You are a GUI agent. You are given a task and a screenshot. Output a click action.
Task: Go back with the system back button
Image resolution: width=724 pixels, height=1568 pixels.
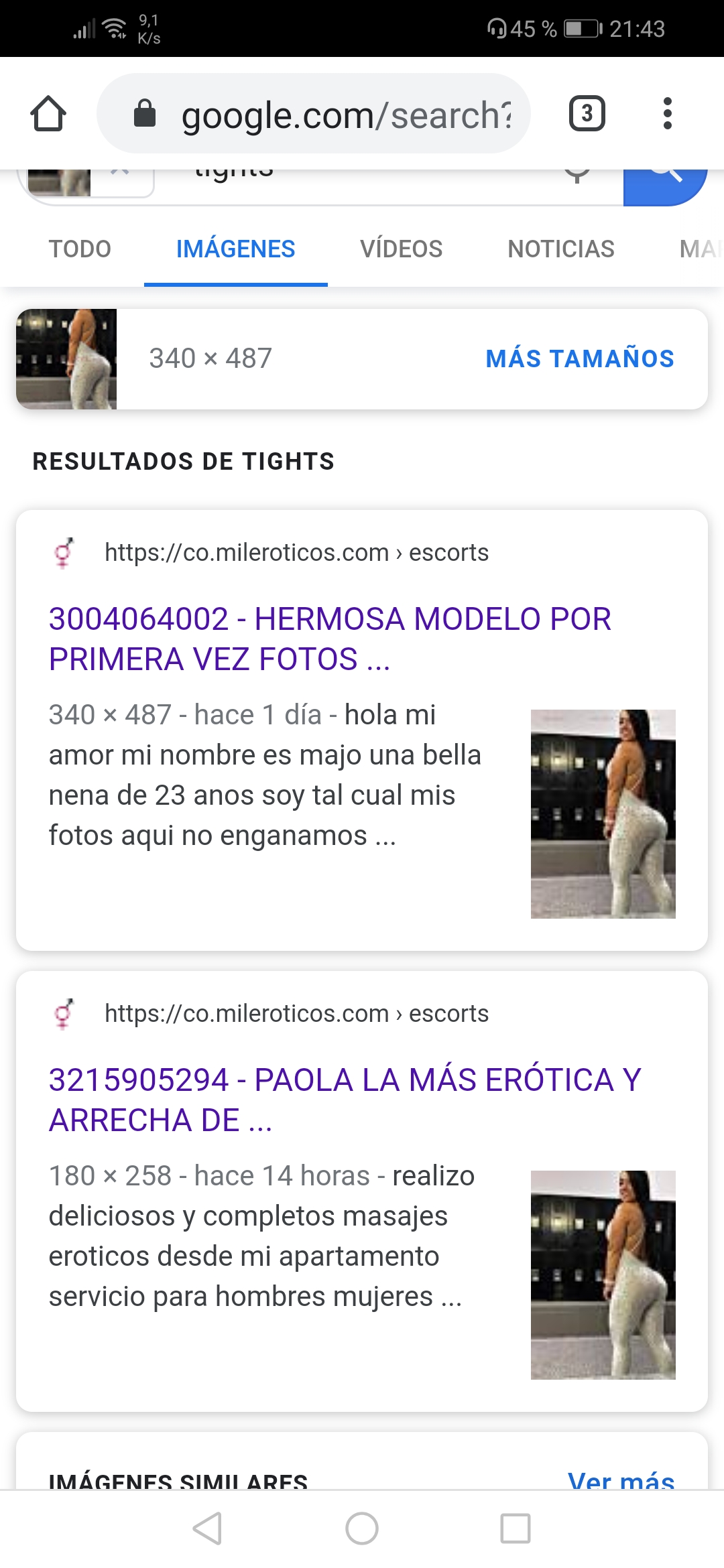207,1528
